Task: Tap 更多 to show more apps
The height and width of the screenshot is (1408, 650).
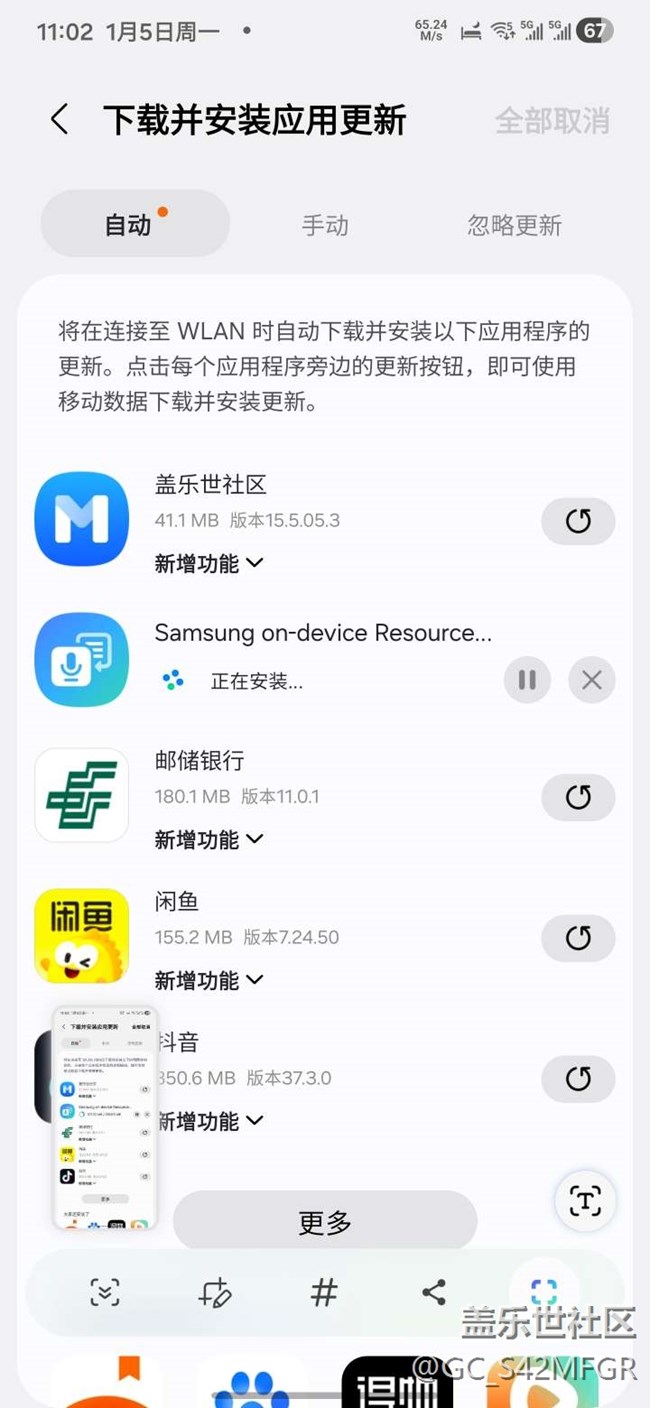Action: tap(325, 1221)
